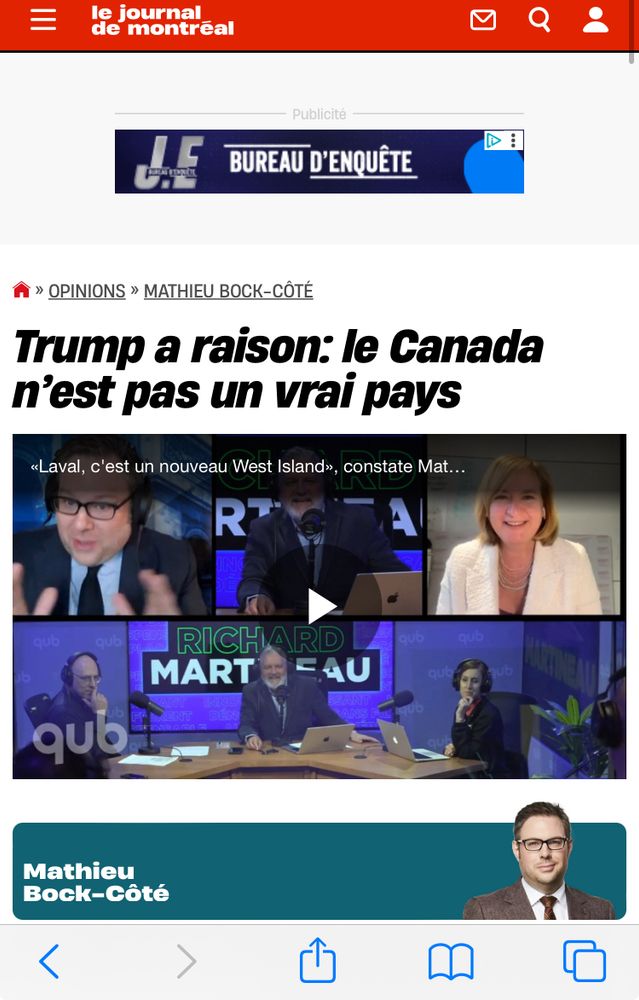The image size is (639, 1000).
Task: Open the Bureau d'enquête ad banner
Action: [x=300, y=161]
